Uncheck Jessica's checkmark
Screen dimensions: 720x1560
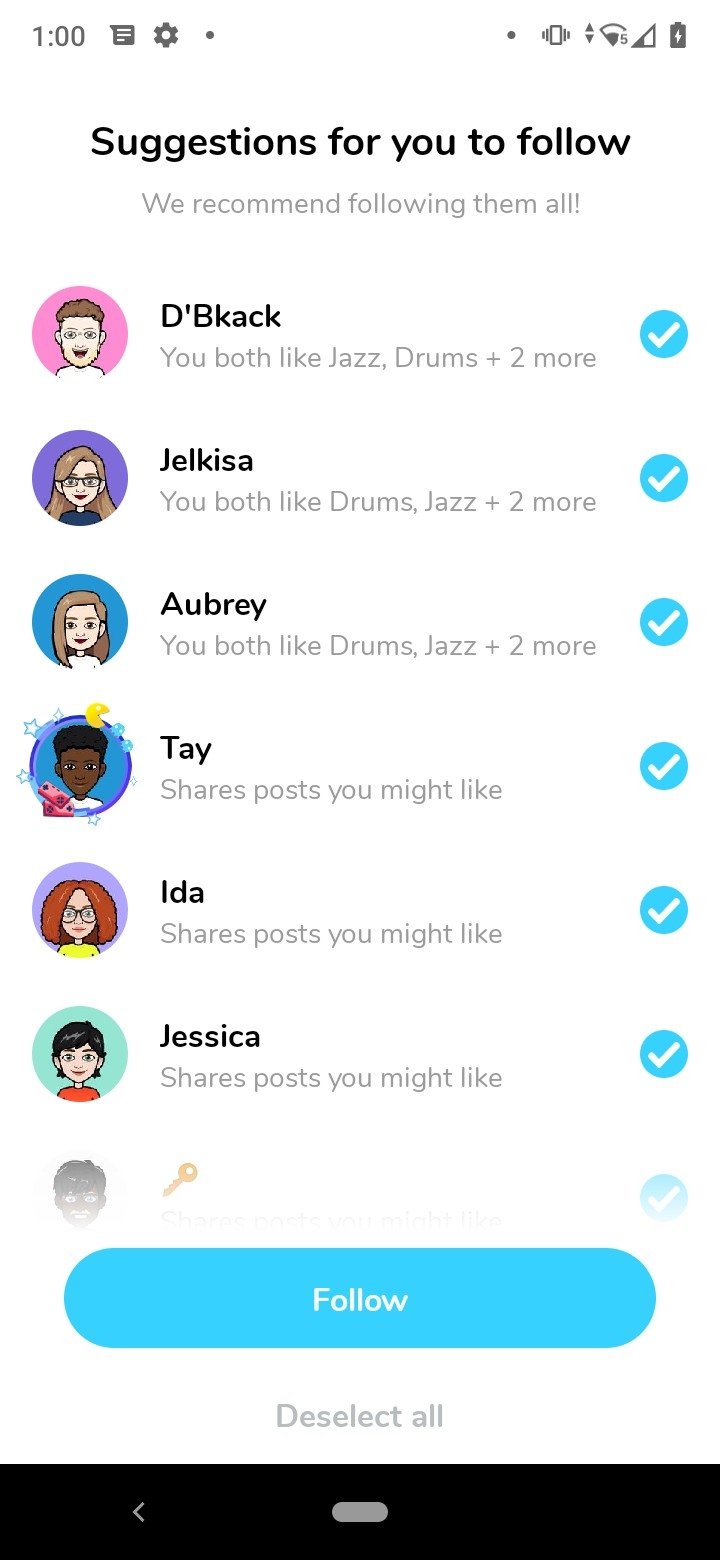(x=664, y=1054)
